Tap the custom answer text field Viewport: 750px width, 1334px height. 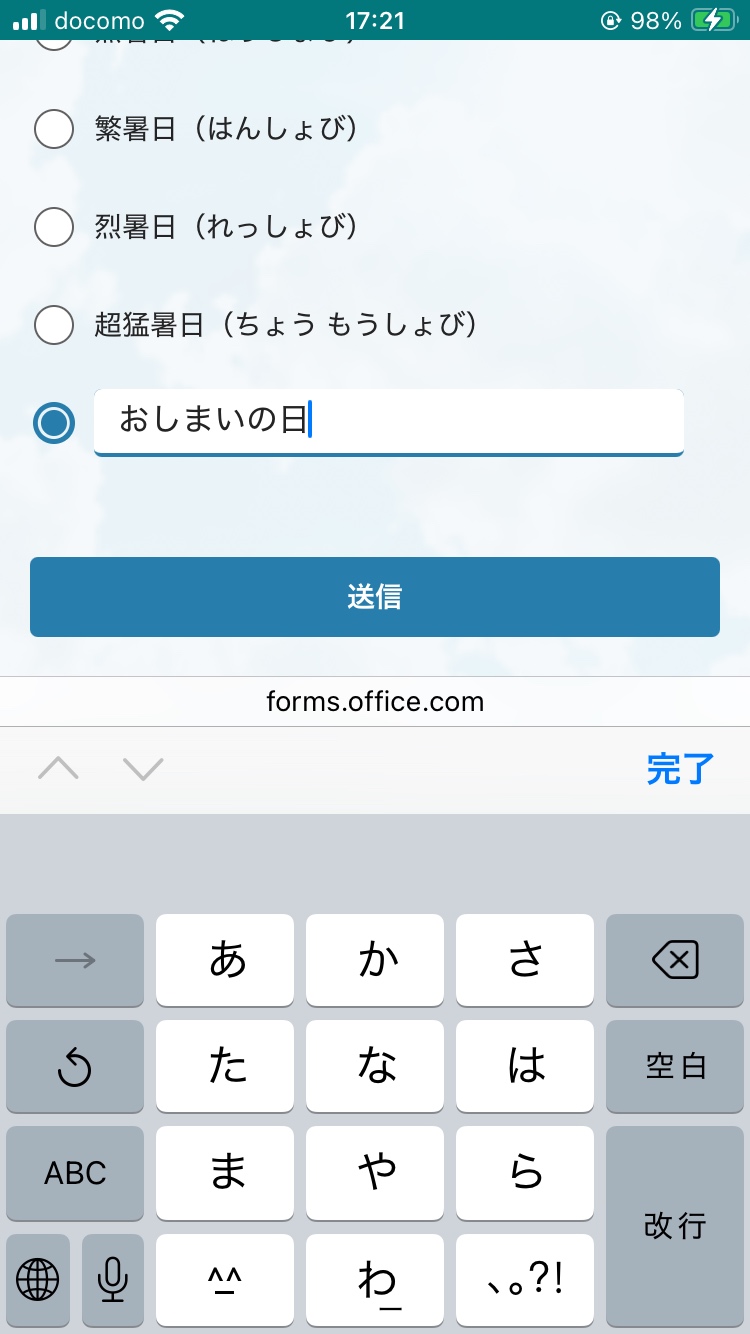[388, 421]
